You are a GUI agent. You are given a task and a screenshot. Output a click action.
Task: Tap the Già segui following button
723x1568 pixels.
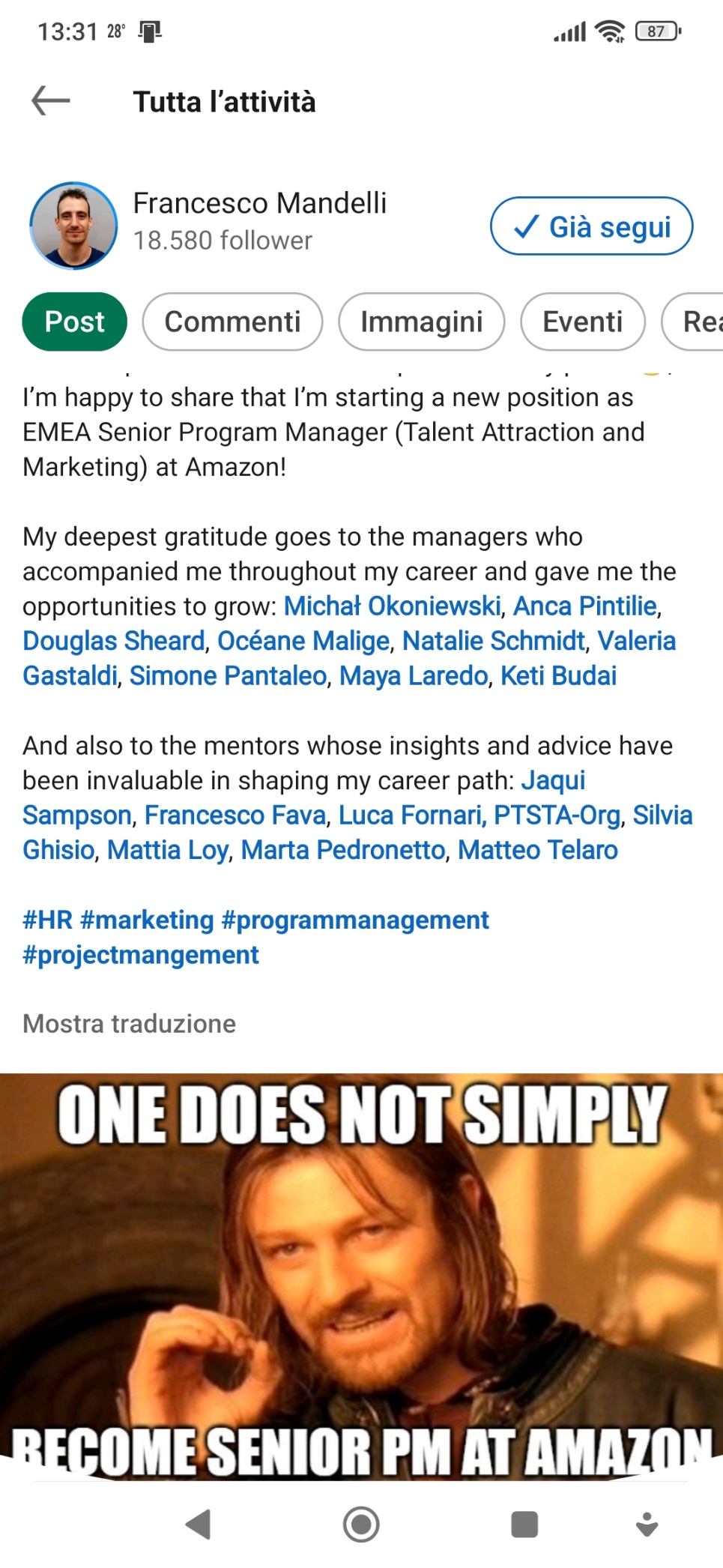591,226
